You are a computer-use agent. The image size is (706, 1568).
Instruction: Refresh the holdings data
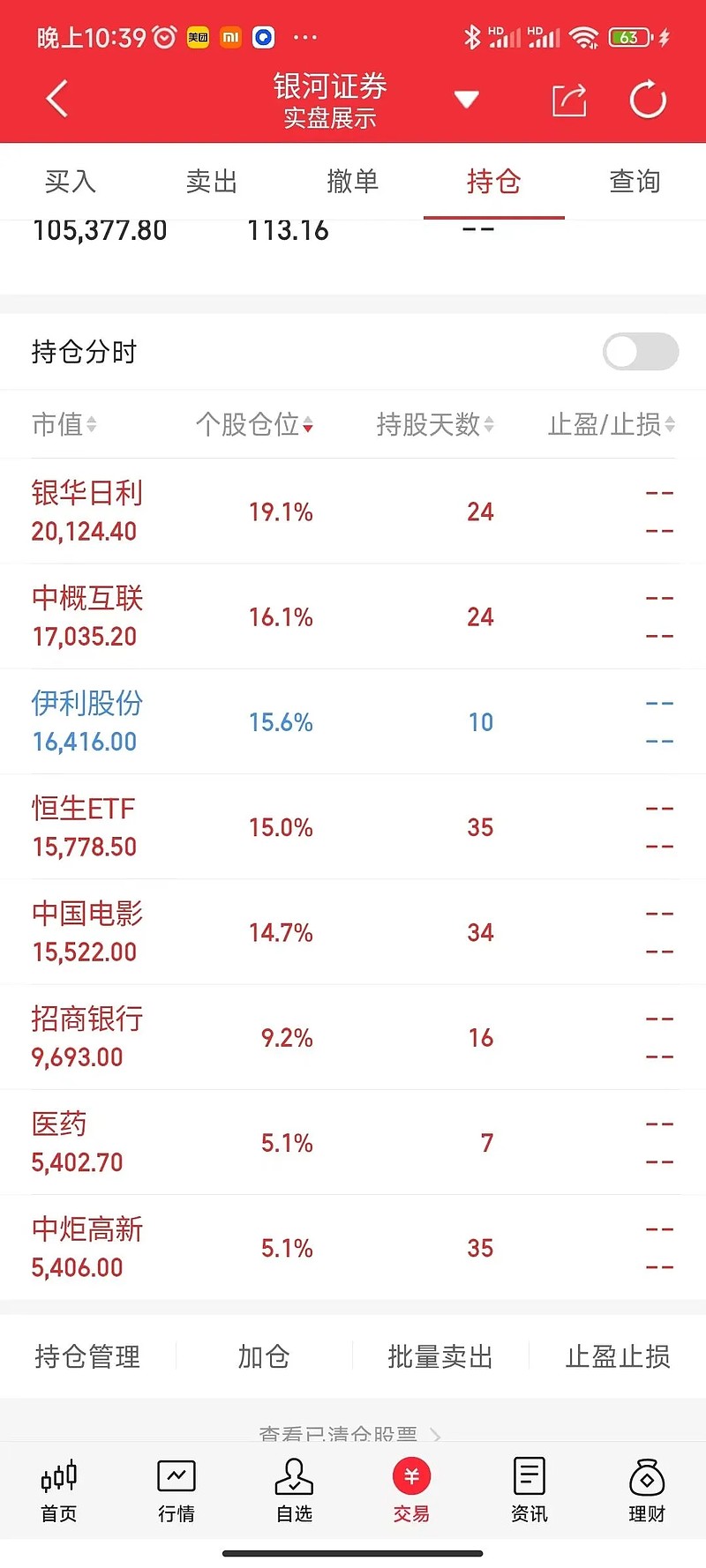(x=648, y=100)
